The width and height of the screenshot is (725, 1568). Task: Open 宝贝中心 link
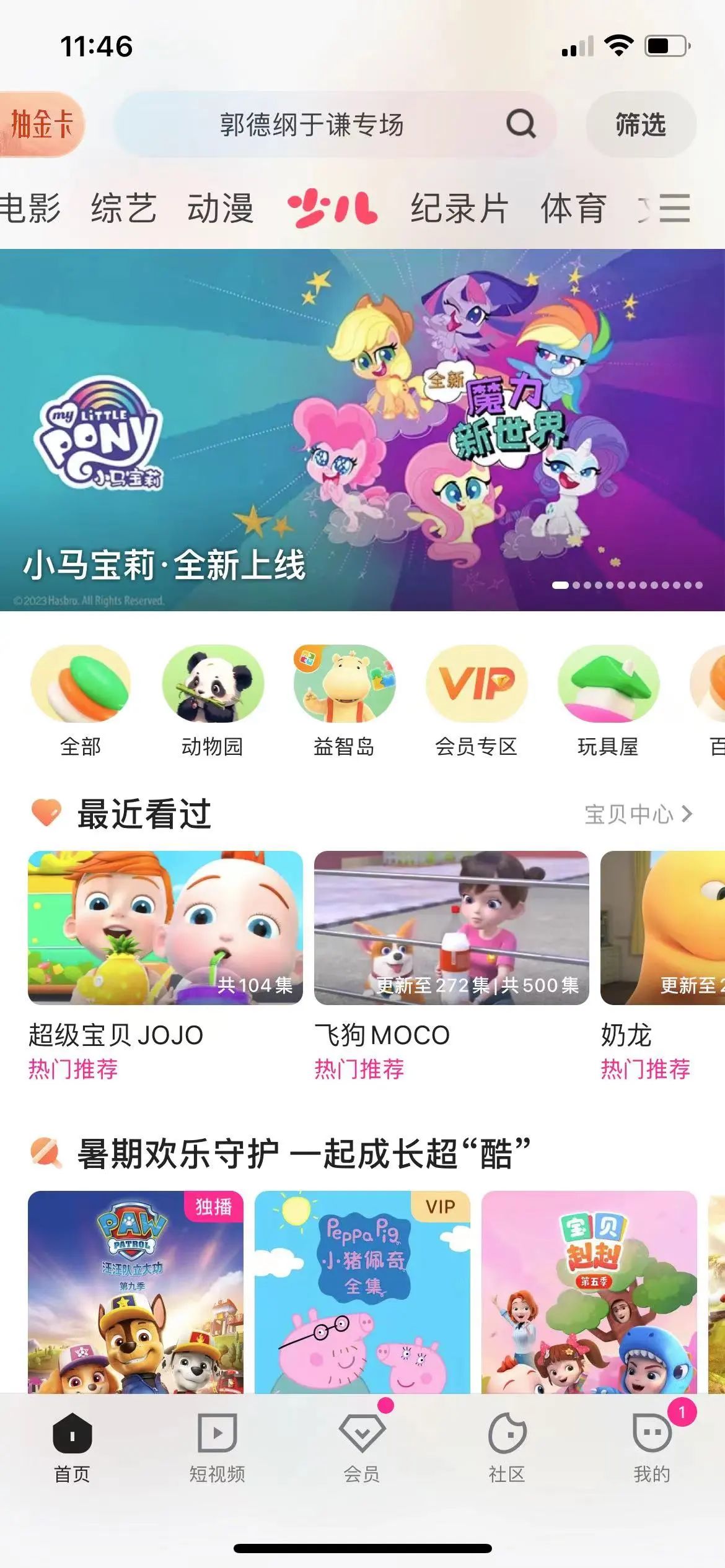pyautogui.click(x=638, y=814)
